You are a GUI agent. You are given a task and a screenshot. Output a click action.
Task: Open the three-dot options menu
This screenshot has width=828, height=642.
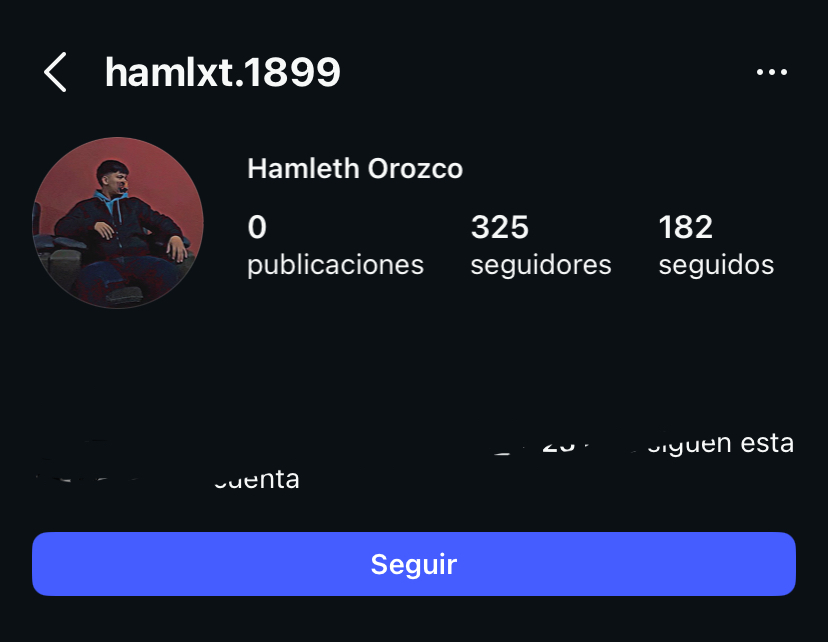[x=771, y=73]
